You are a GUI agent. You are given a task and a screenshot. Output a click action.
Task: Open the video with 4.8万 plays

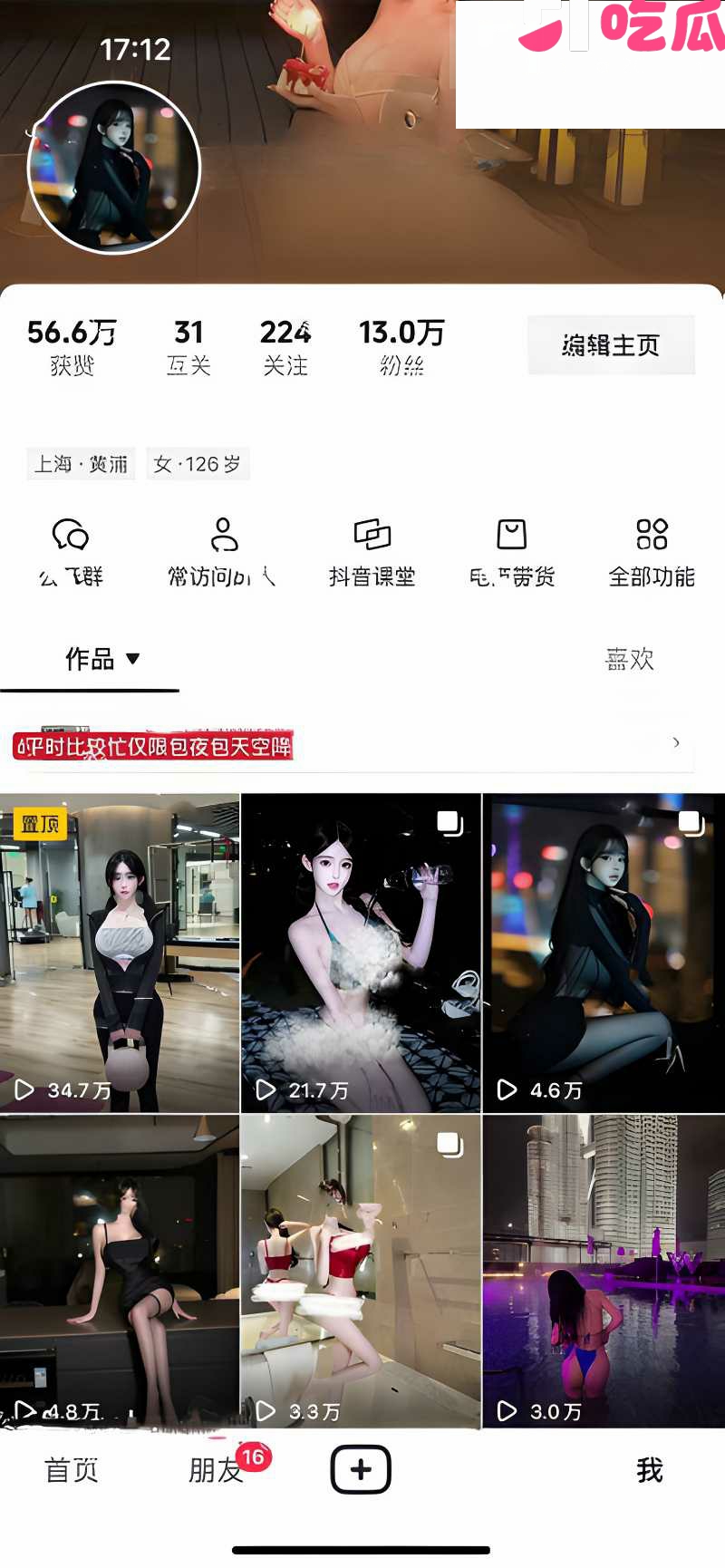click(120, 1272)
